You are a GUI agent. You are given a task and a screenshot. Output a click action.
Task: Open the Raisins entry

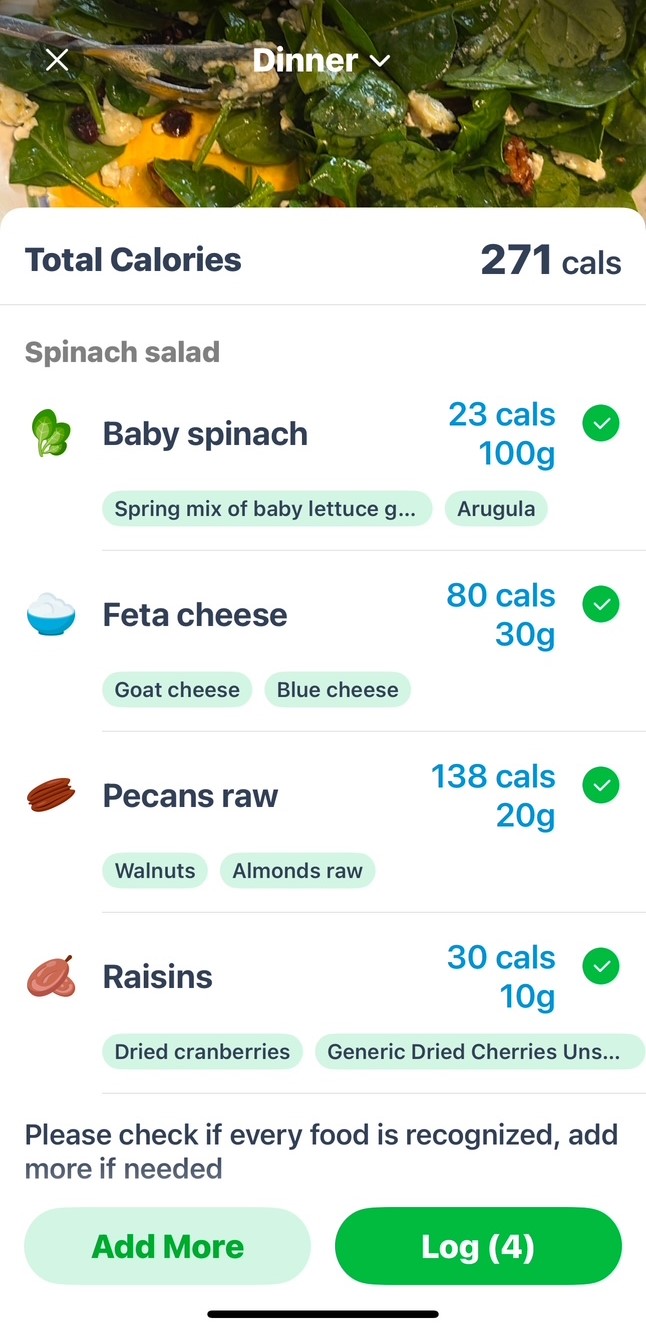pos(158,977)
